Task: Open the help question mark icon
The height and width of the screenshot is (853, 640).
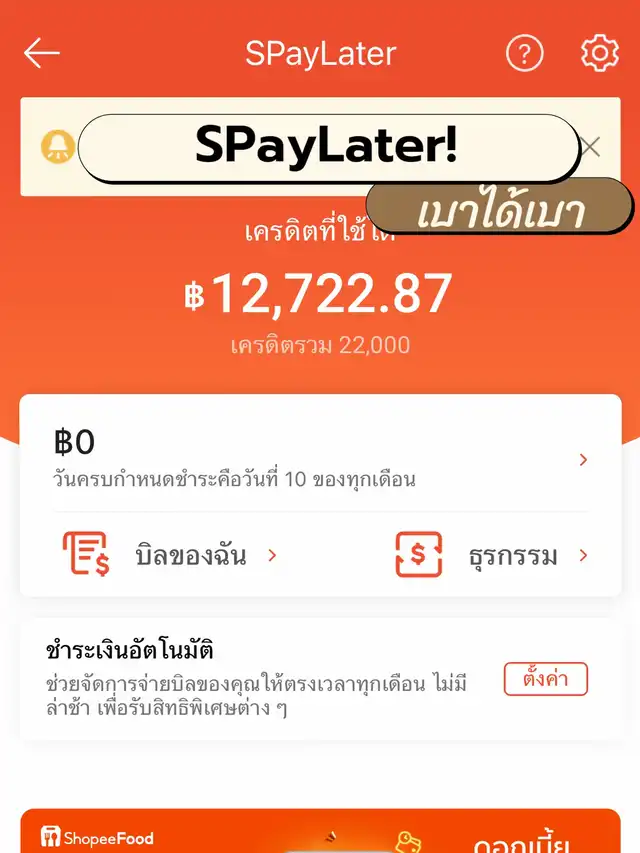Action: pos(524,53)
